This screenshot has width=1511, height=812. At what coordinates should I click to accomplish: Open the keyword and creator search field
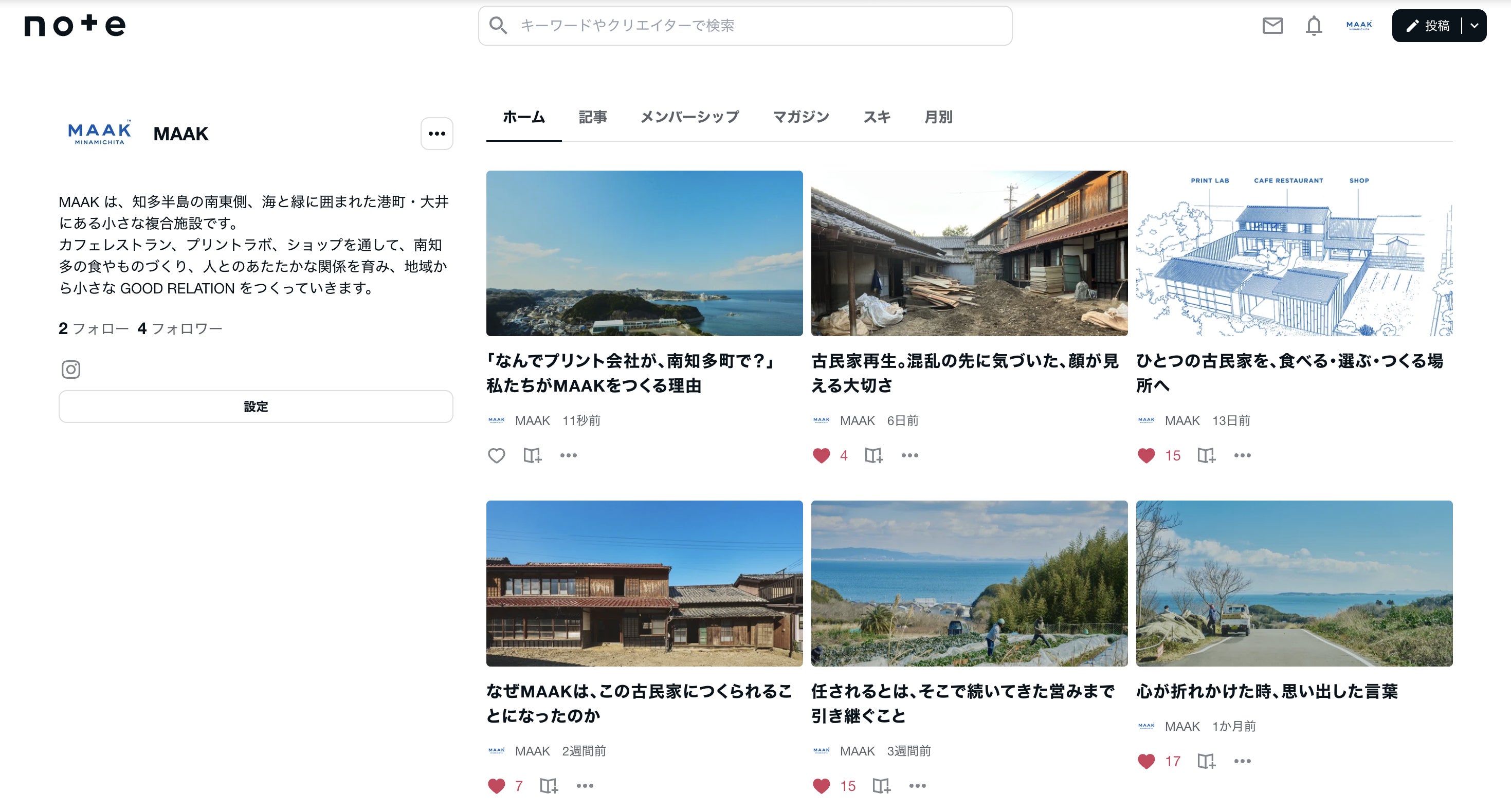coord(745,26)
